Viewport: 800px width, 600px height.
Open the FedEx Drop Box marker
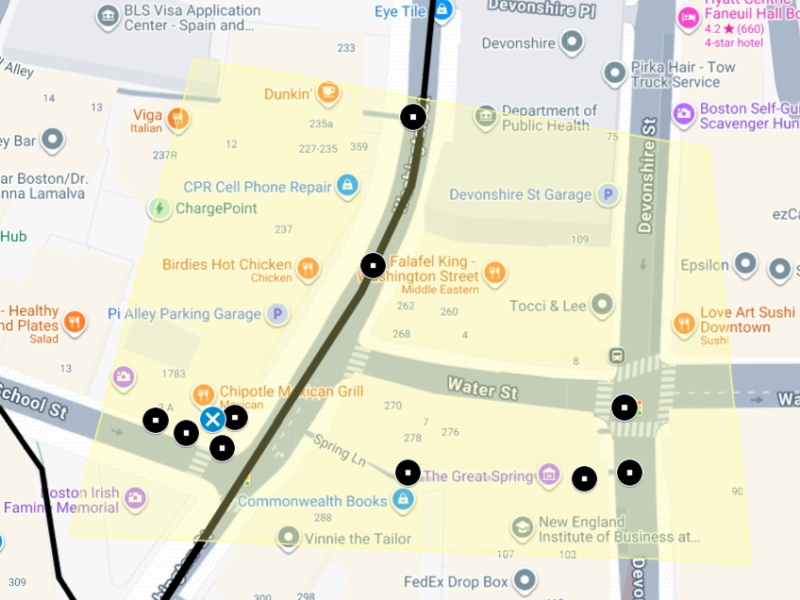pyautogui.click(x=525, y=581)
